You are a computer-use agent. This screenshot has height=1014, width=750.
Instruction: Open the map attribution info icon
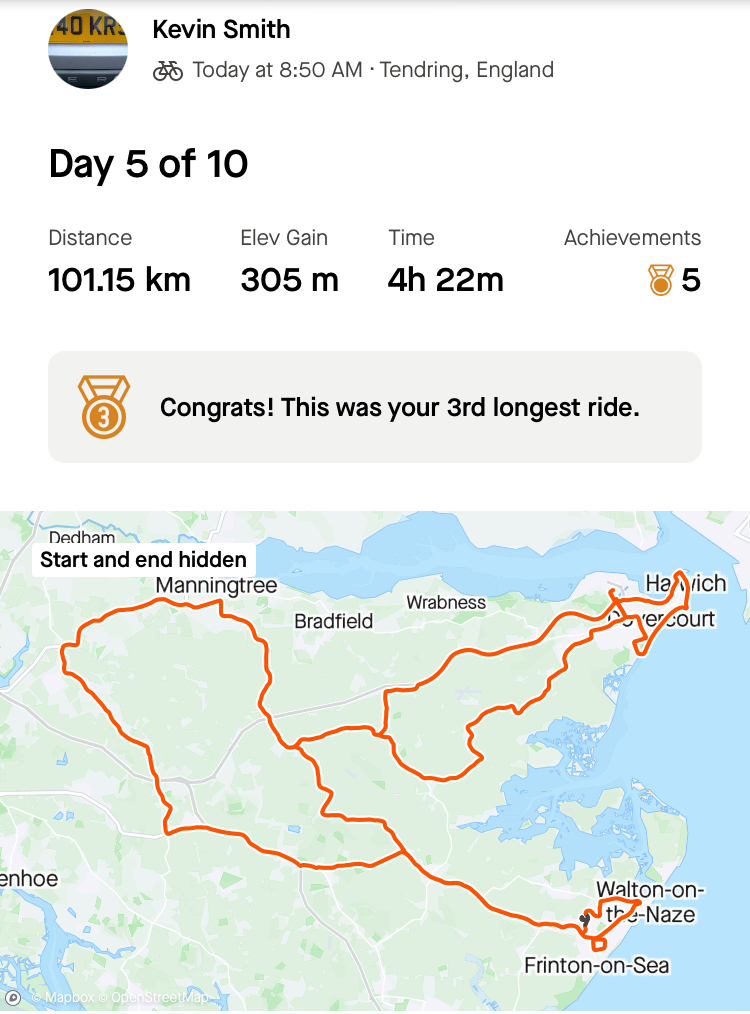(14, 997)
